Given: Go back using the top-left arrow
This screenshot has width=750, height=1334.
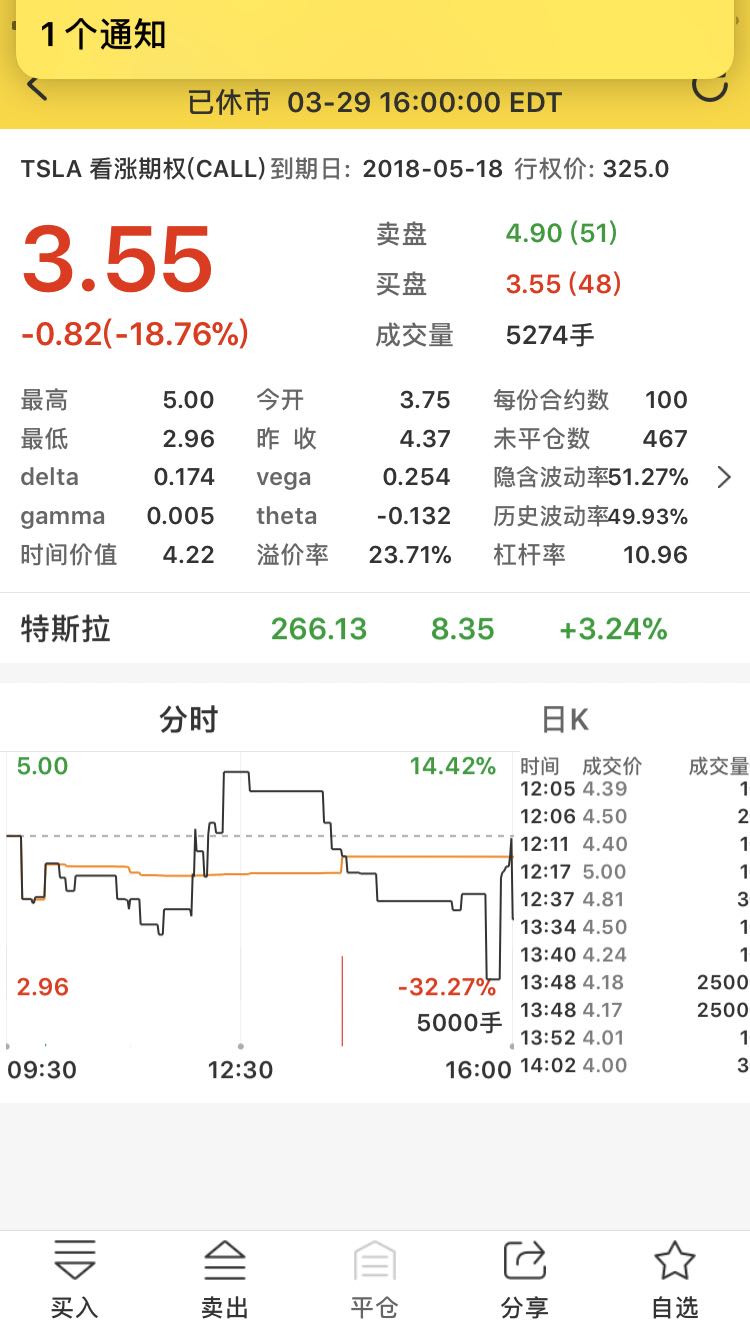Looking at the screenshot, I should click(38, 90).
